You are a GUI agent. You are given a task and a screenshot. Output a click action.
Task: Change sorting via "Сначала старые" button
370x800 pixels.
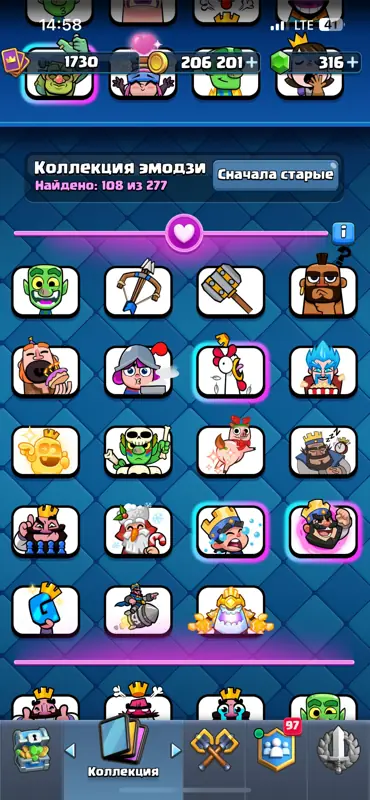(276, 174)
